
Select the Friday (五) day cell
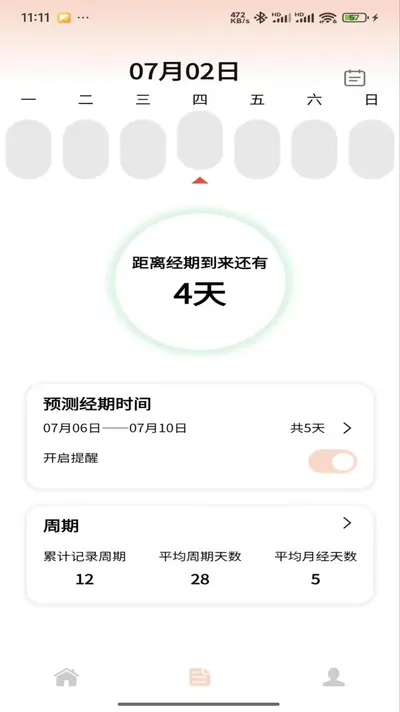(257, 149)
